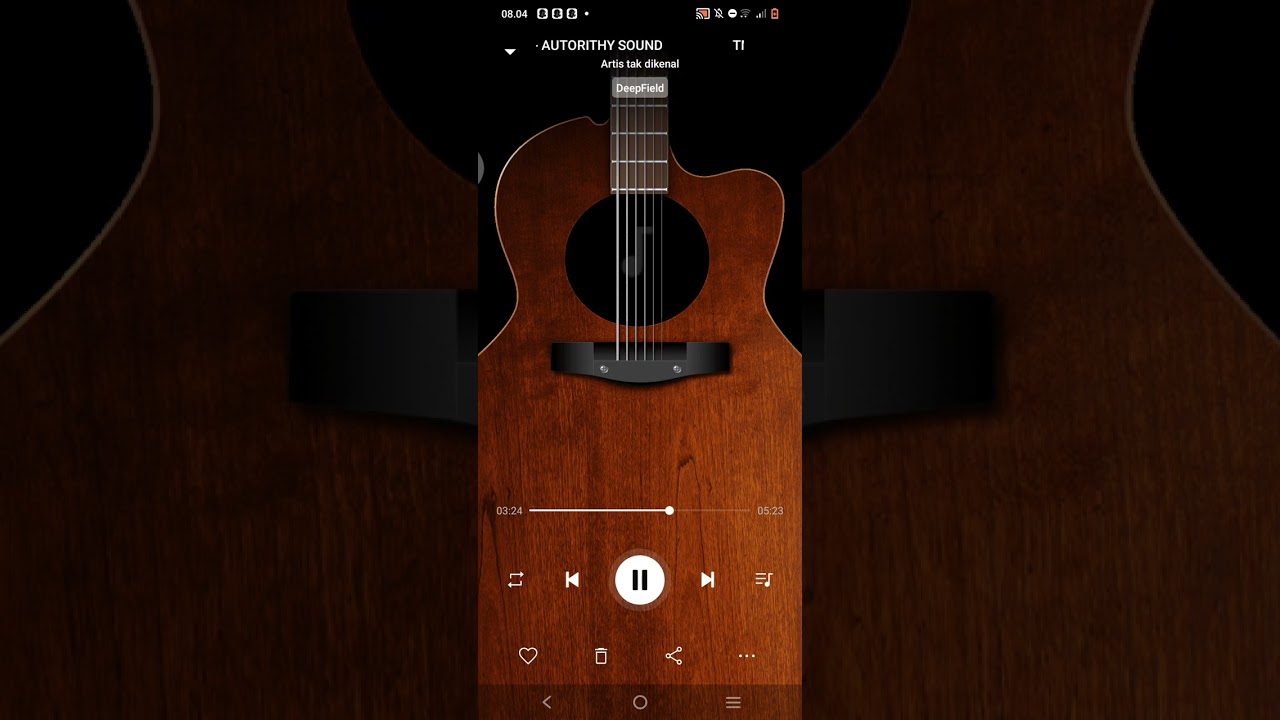Collapse the player with the down arrow
The image size is (1280, 720).
[510, 51]
